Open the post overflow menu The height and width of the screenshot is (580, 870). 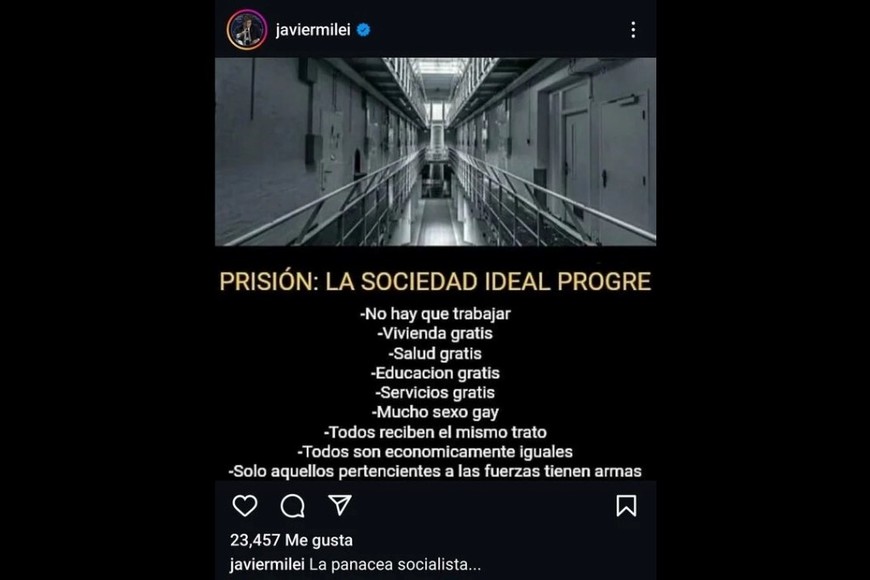pyautogui.click(x=632, y=30)
